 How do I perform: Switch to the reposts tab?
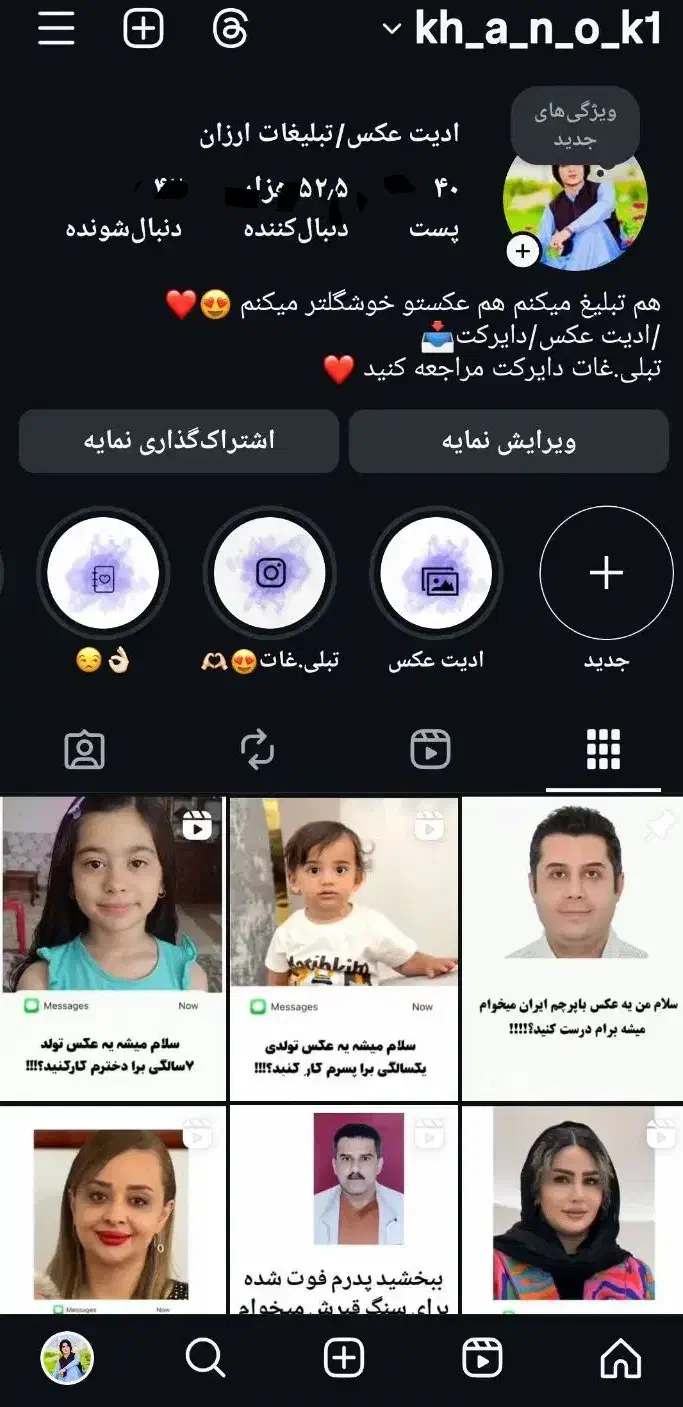pos(258,749)
